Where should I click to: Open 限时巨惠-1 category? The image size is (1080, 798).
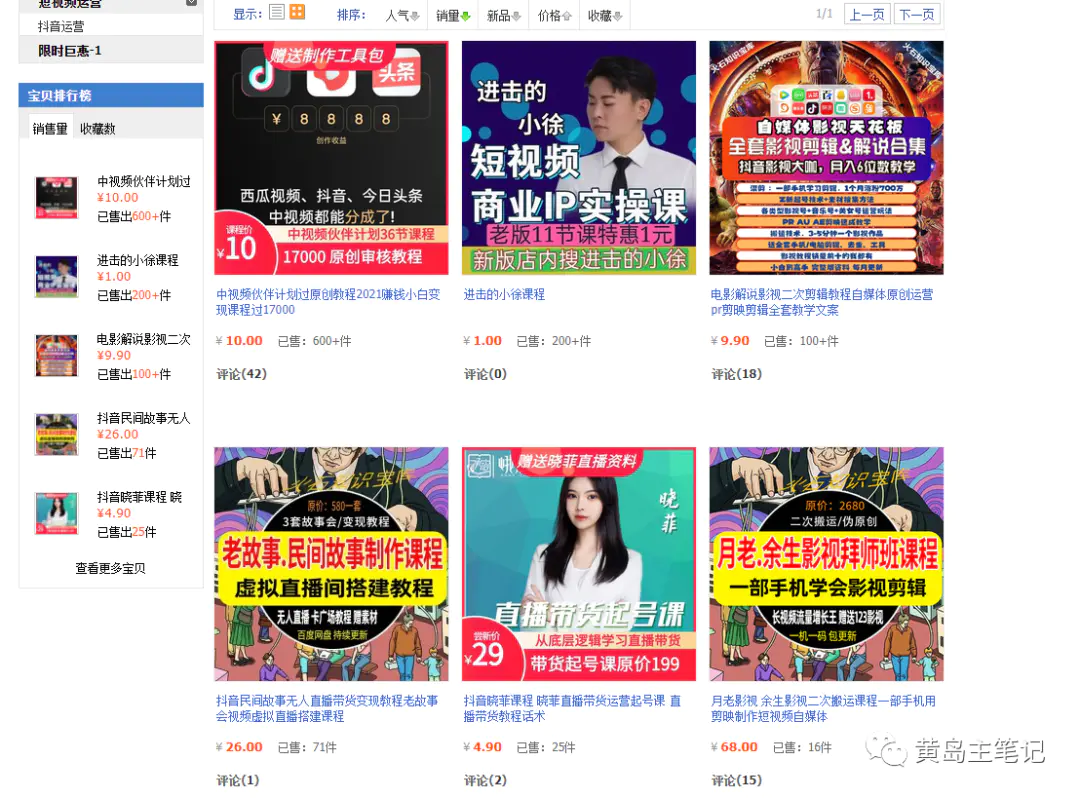click(70, 50)
